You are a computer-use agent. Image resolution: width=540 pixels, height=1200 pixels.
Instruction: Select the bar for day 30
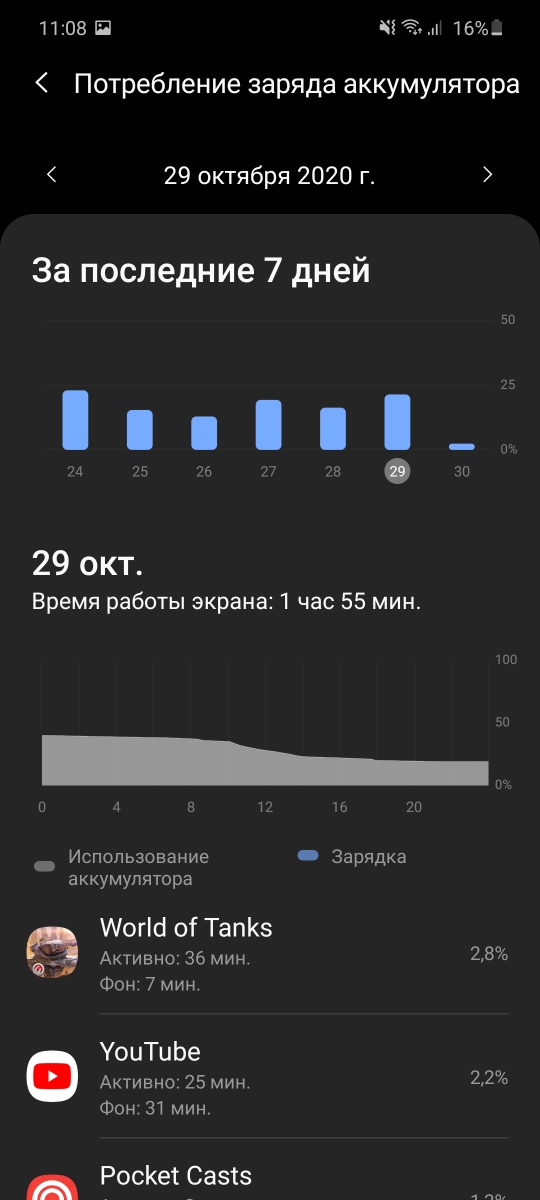(462, 447)
